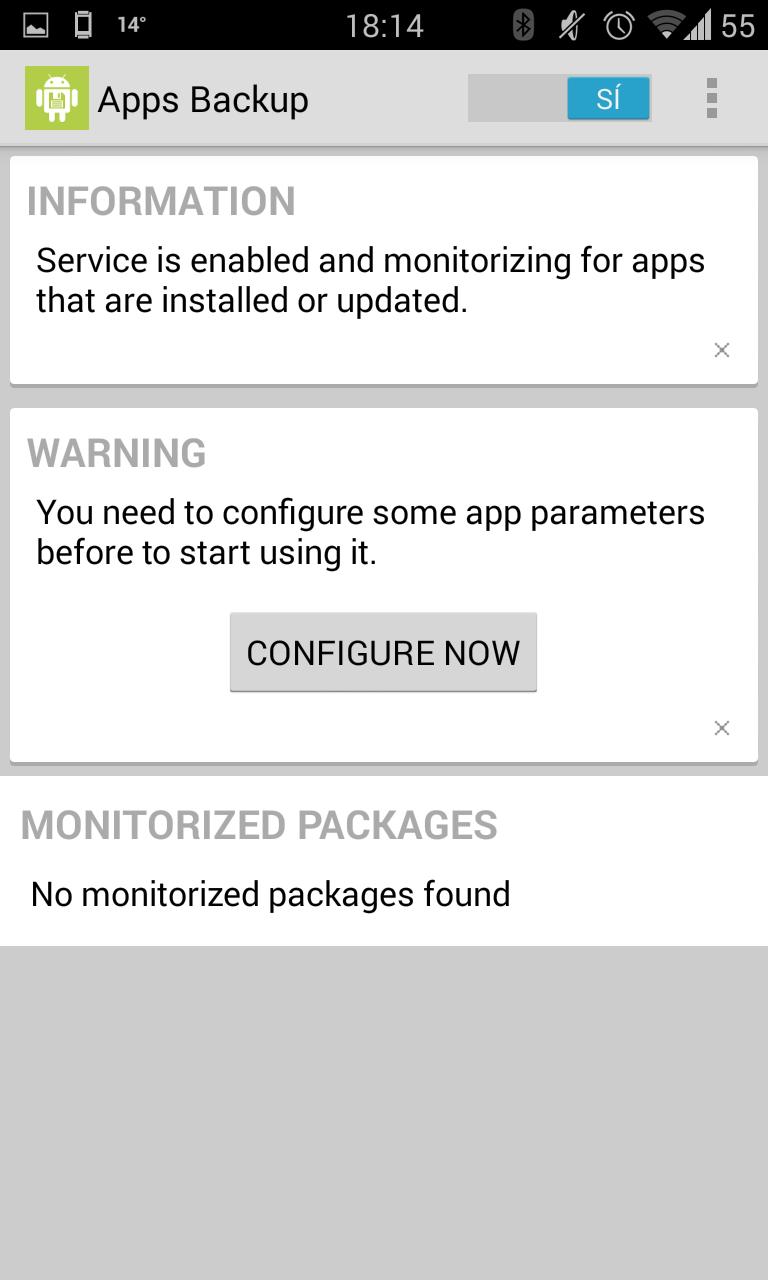Open app configuration via CONFIGURE NOW

pyautogui.click(x=383, y=652)
